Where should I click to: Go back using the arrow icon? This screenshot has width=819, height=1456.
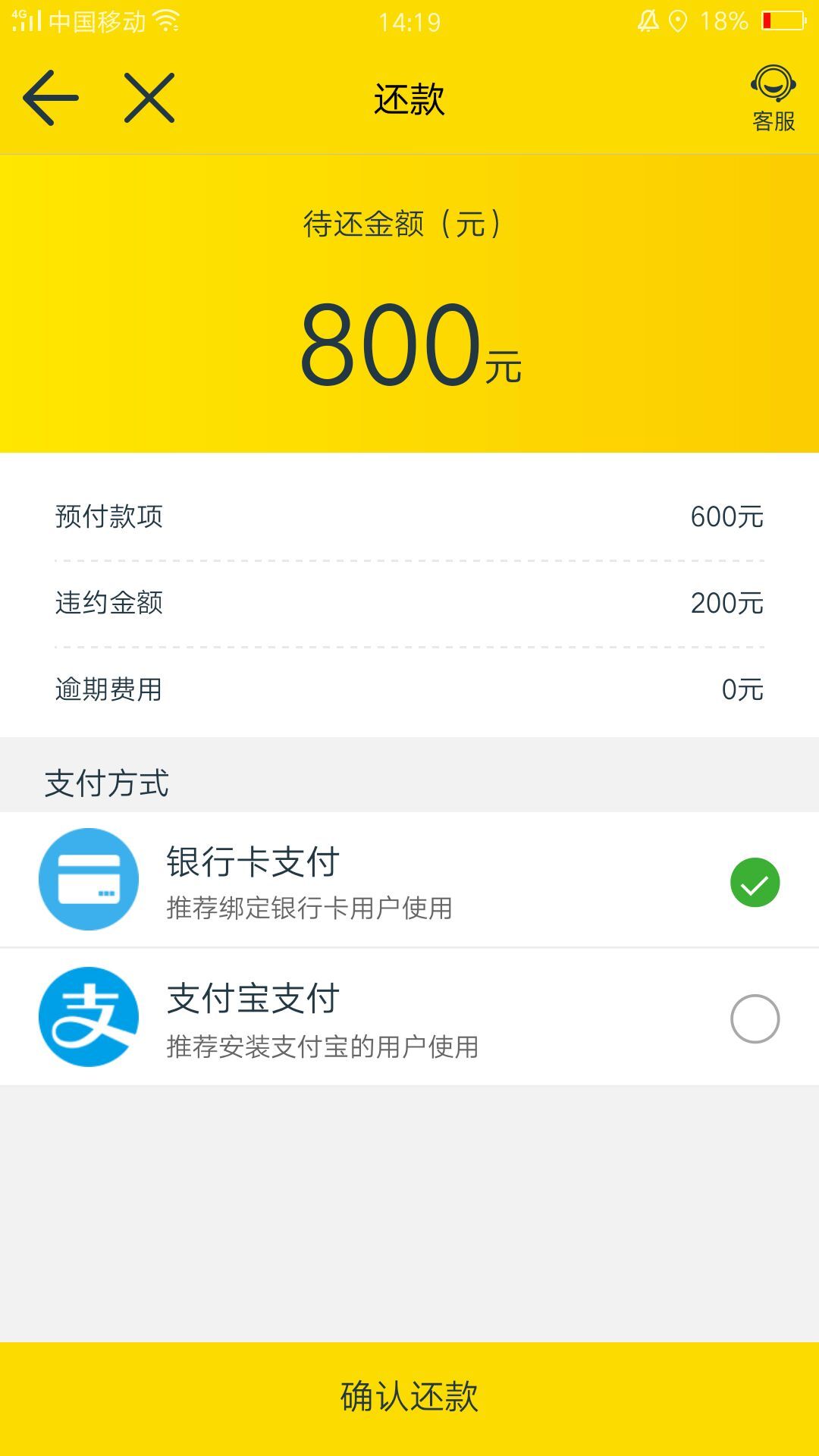click(x=51, y=98)
